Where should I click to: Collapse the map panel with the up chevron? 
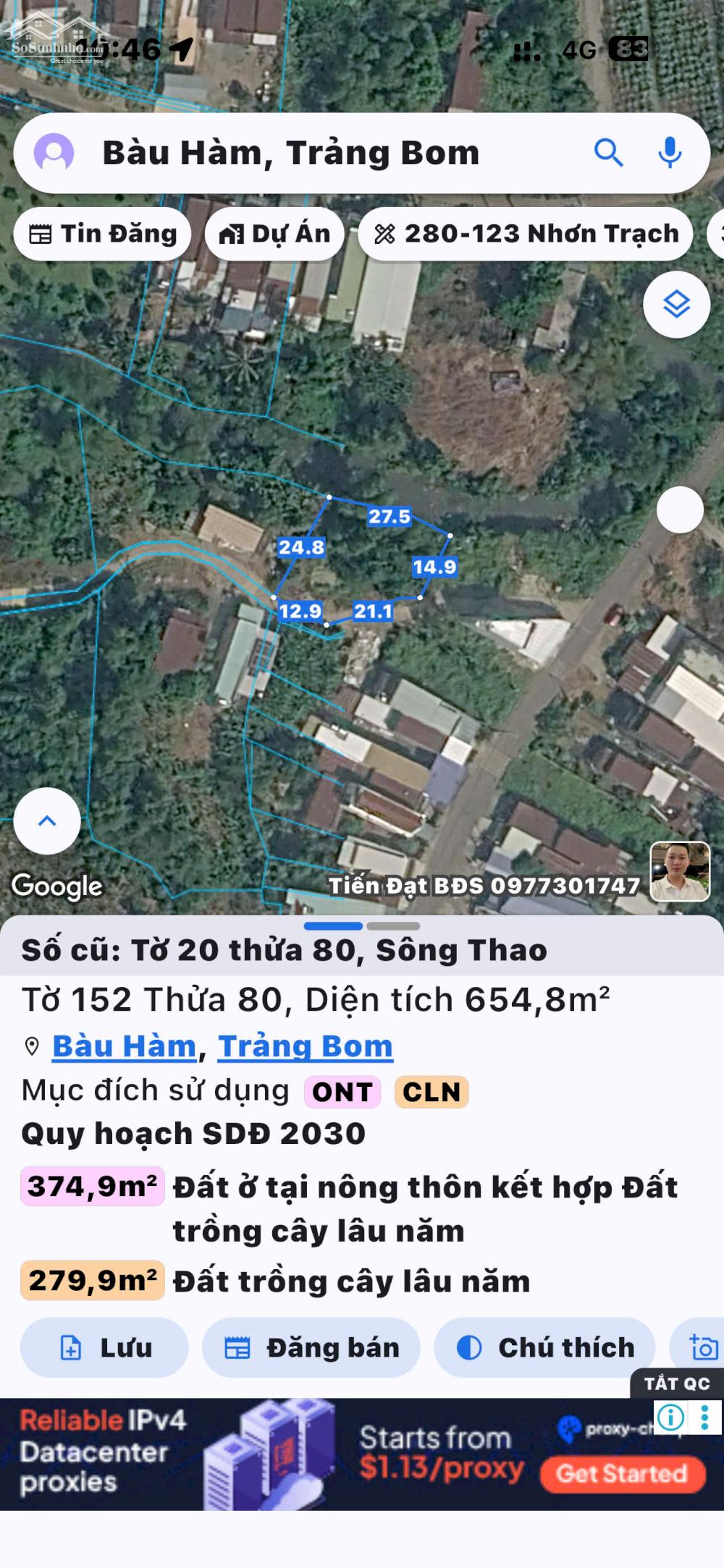click(x=48, y=820)
